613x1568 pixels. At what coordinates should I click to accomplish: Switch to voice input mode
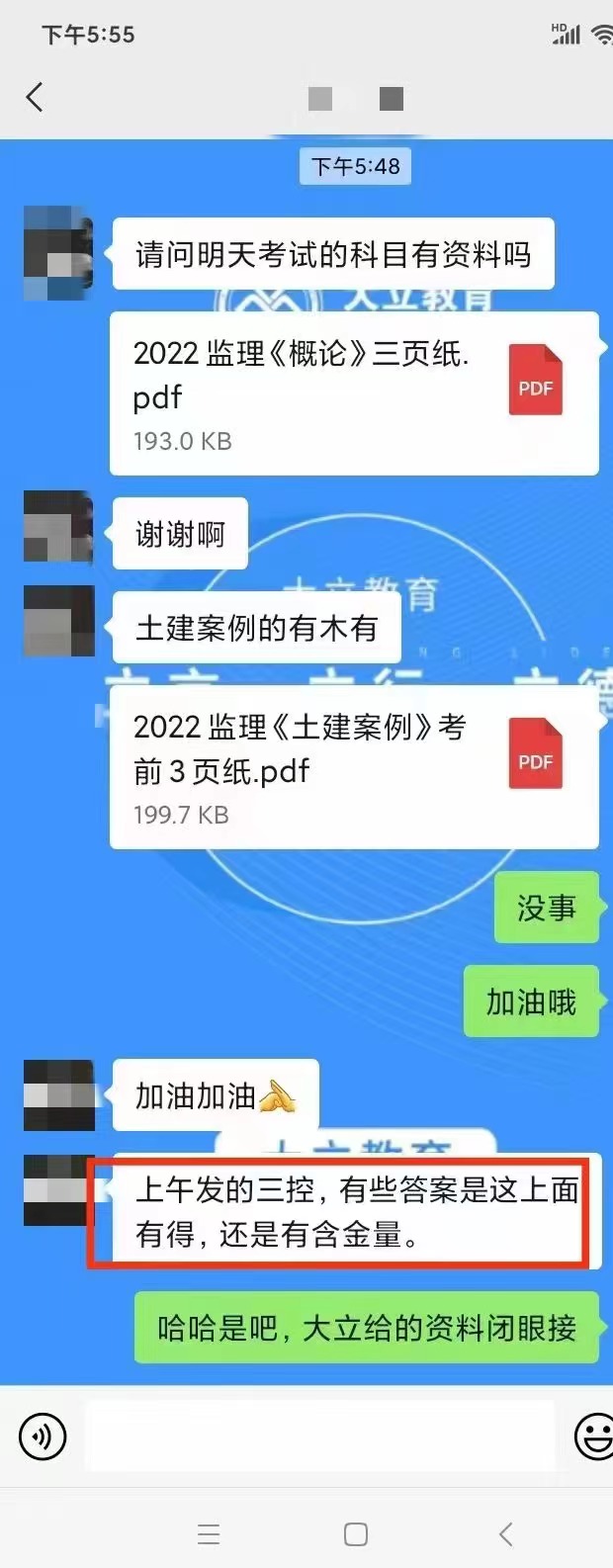click(43, 1436)
